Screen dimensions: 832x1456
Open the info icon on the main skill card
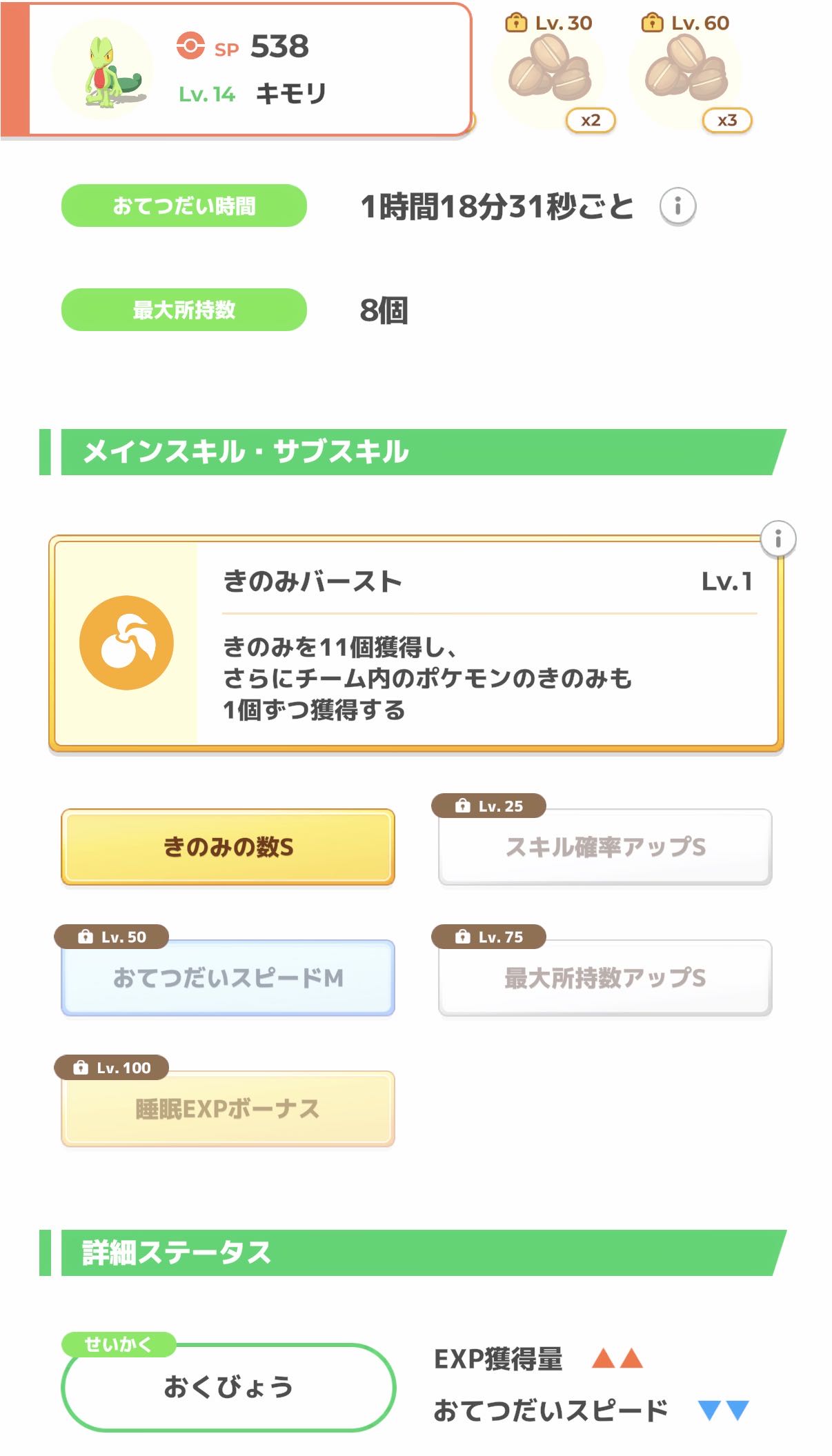777,538
